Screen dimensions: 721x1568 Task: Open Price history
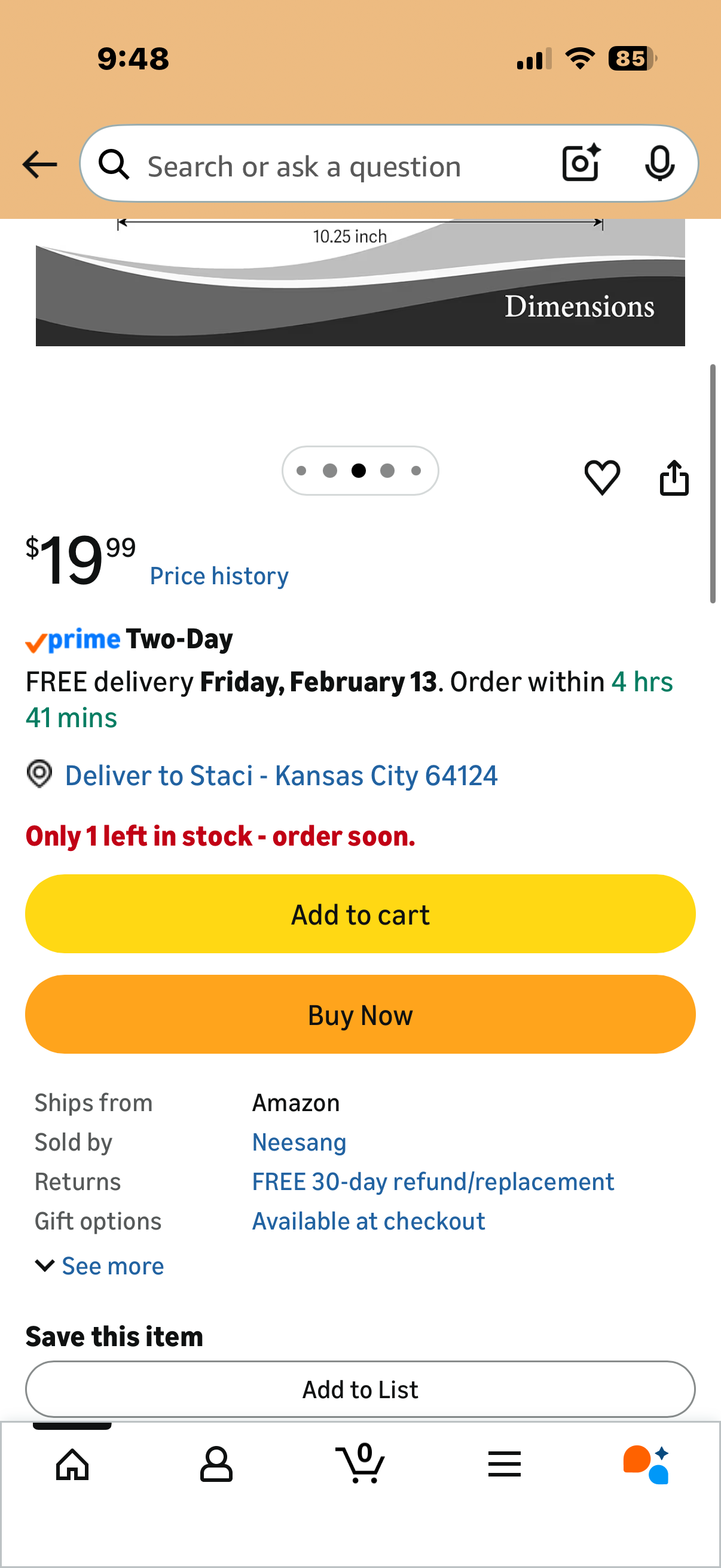pos(219,575)
